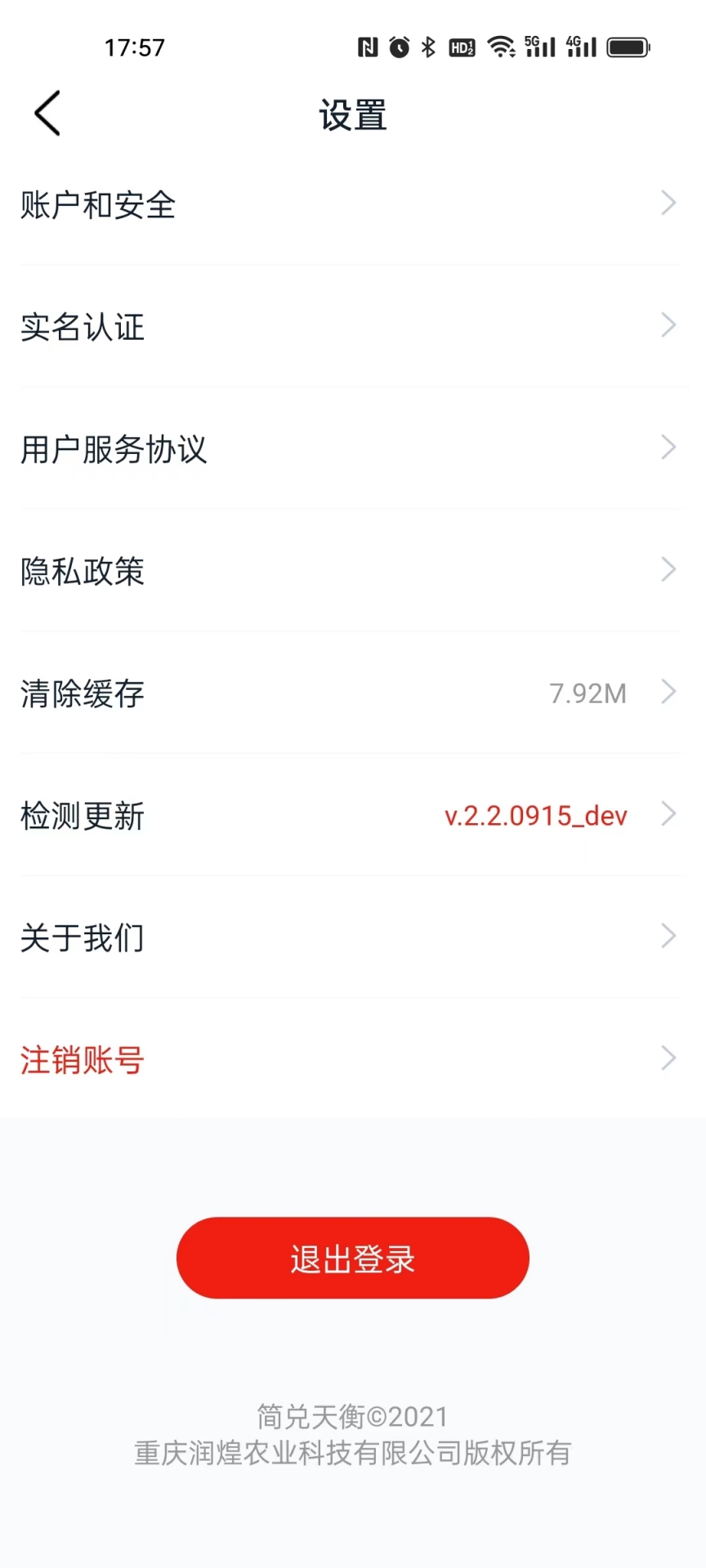Tap the back arrow to leave 设置

(x=46, y=114)
